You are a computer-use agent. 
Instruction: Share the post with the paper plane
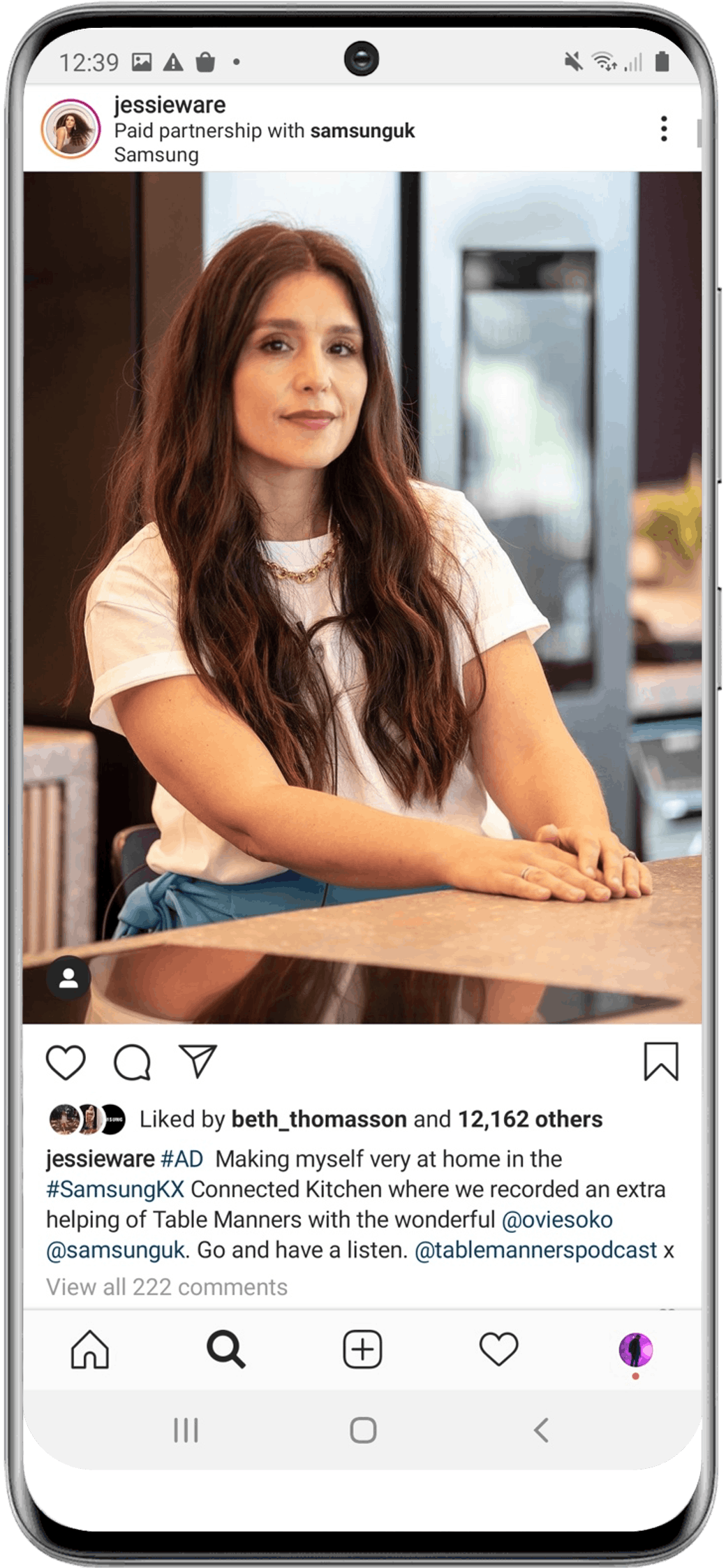[x=198, y=1062]
